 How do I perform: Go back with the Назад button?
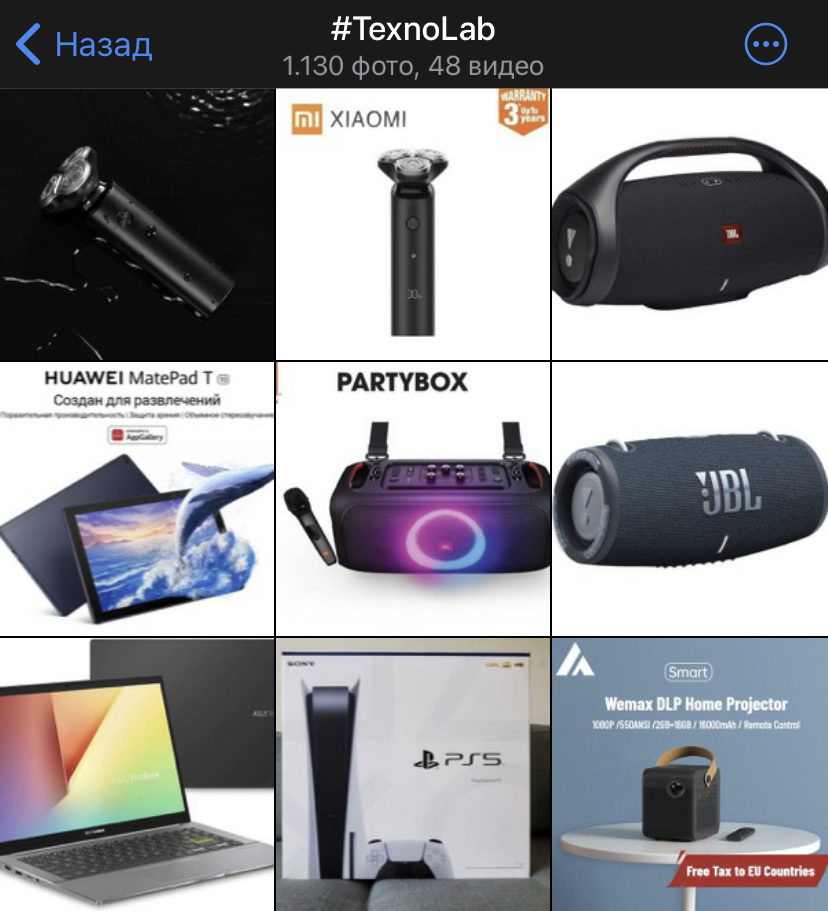tap(84, 45)
